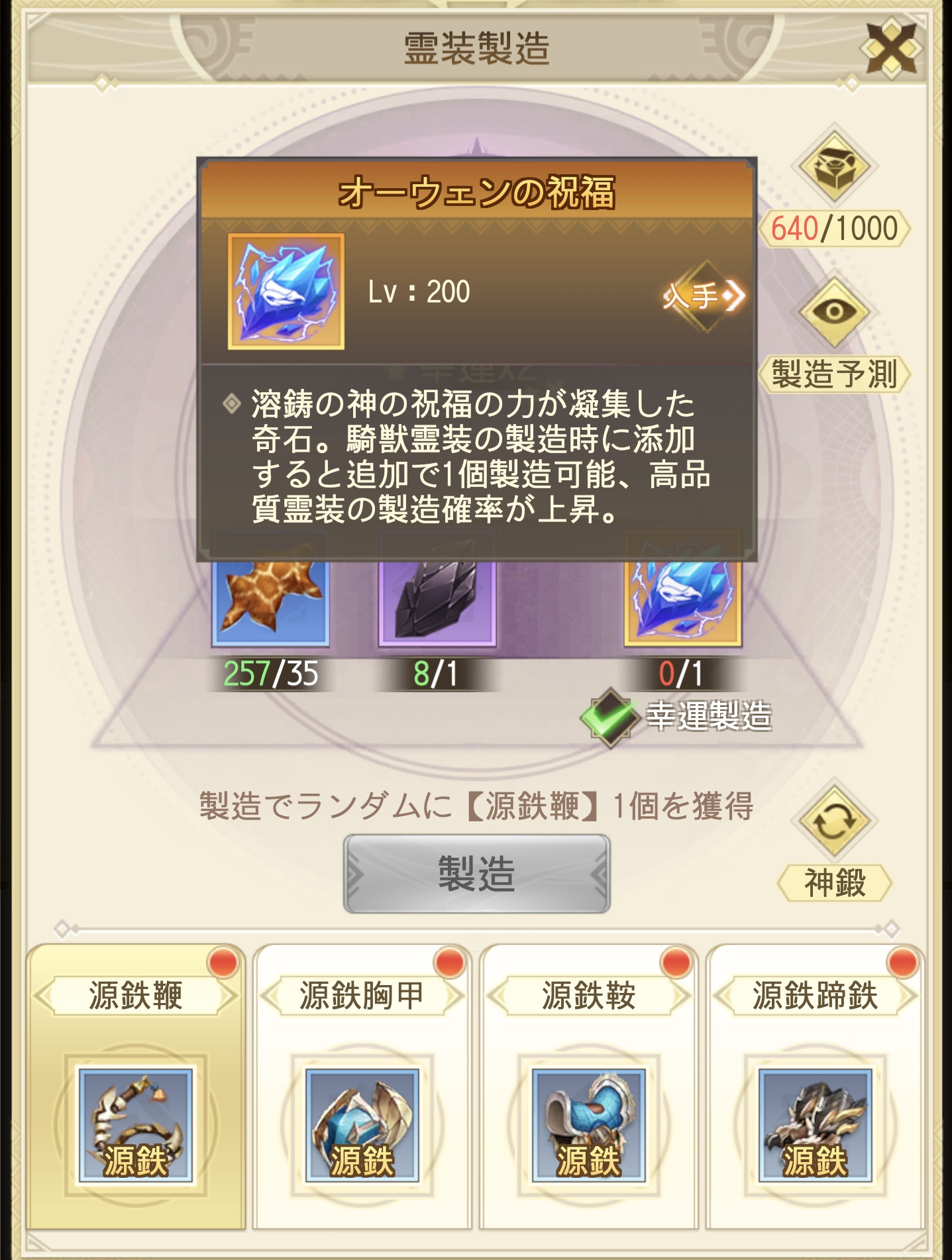Switch to 神鍛 mode

[x=833, y=823]
